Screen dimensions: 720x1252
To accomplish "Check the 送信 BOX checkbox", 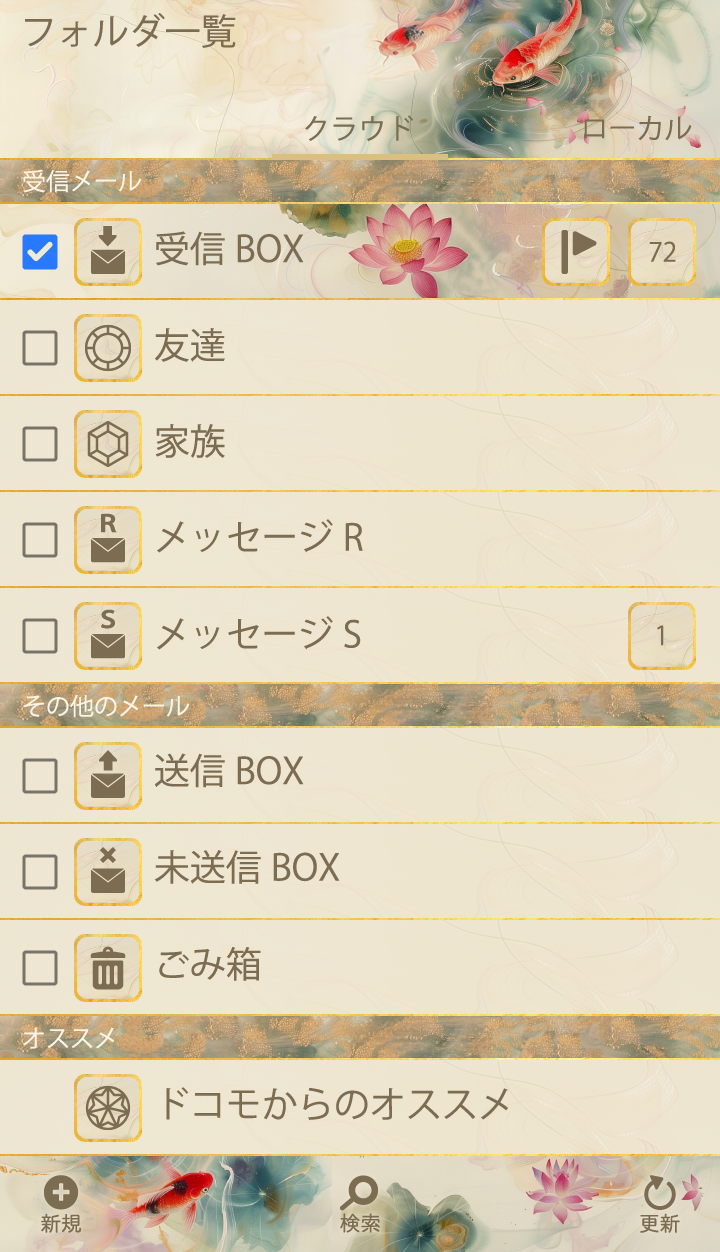I will coord(40,775).
